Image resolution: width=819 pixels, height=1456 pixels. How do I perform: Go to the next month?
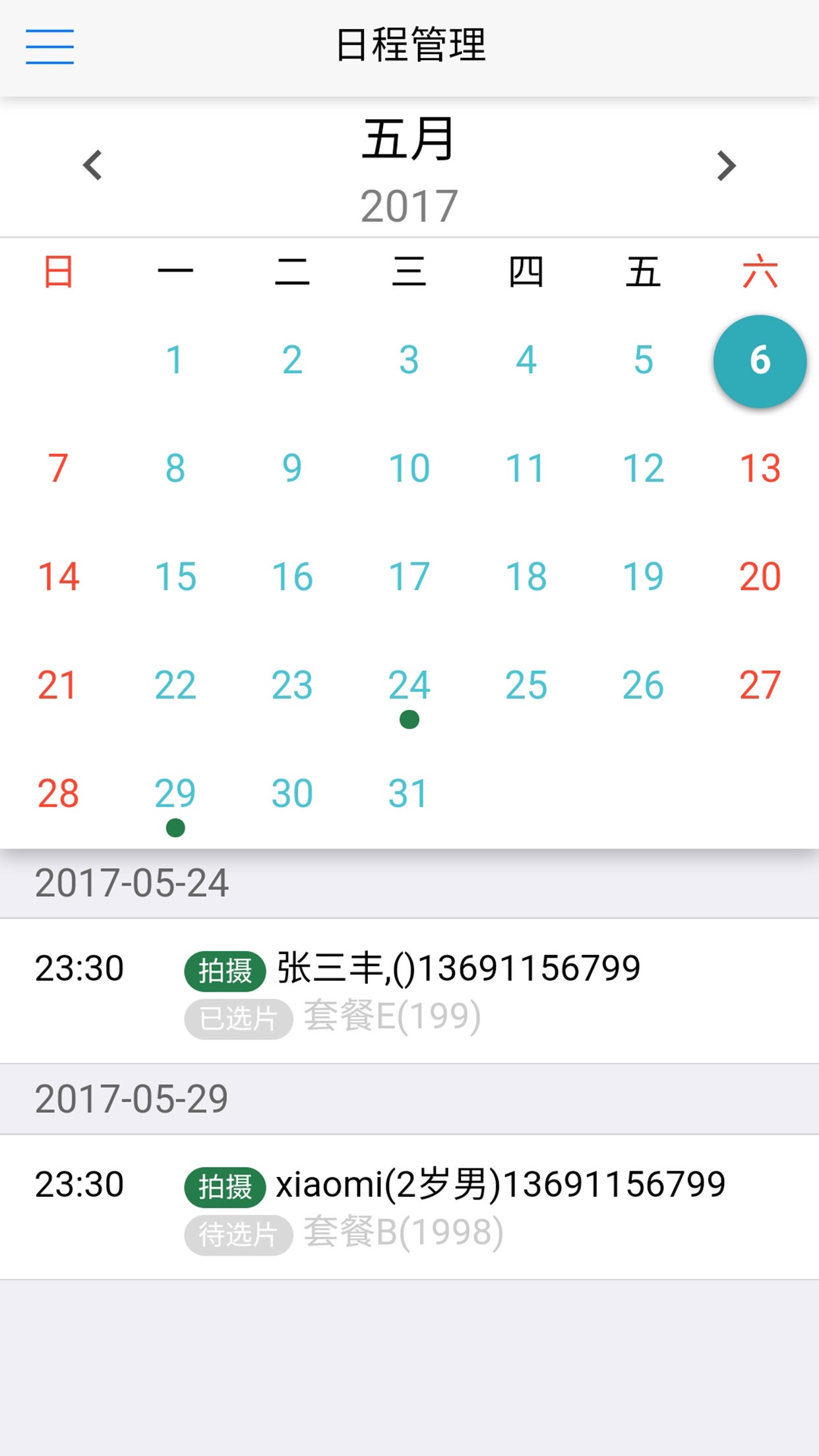pyautogui.click(x=726, y=165)
